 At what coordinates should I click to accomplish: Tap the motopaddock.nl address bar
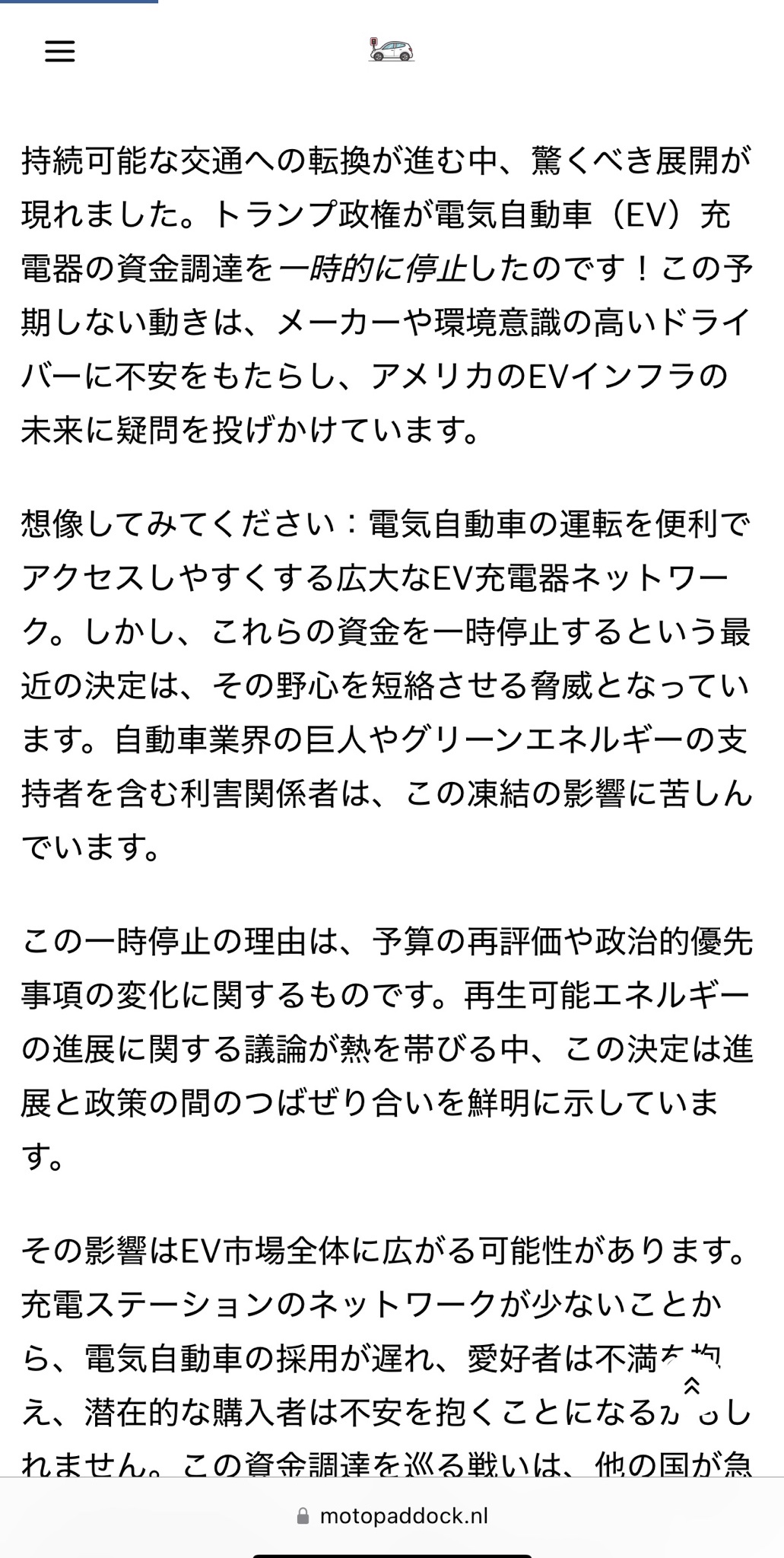pos(392,1515)
